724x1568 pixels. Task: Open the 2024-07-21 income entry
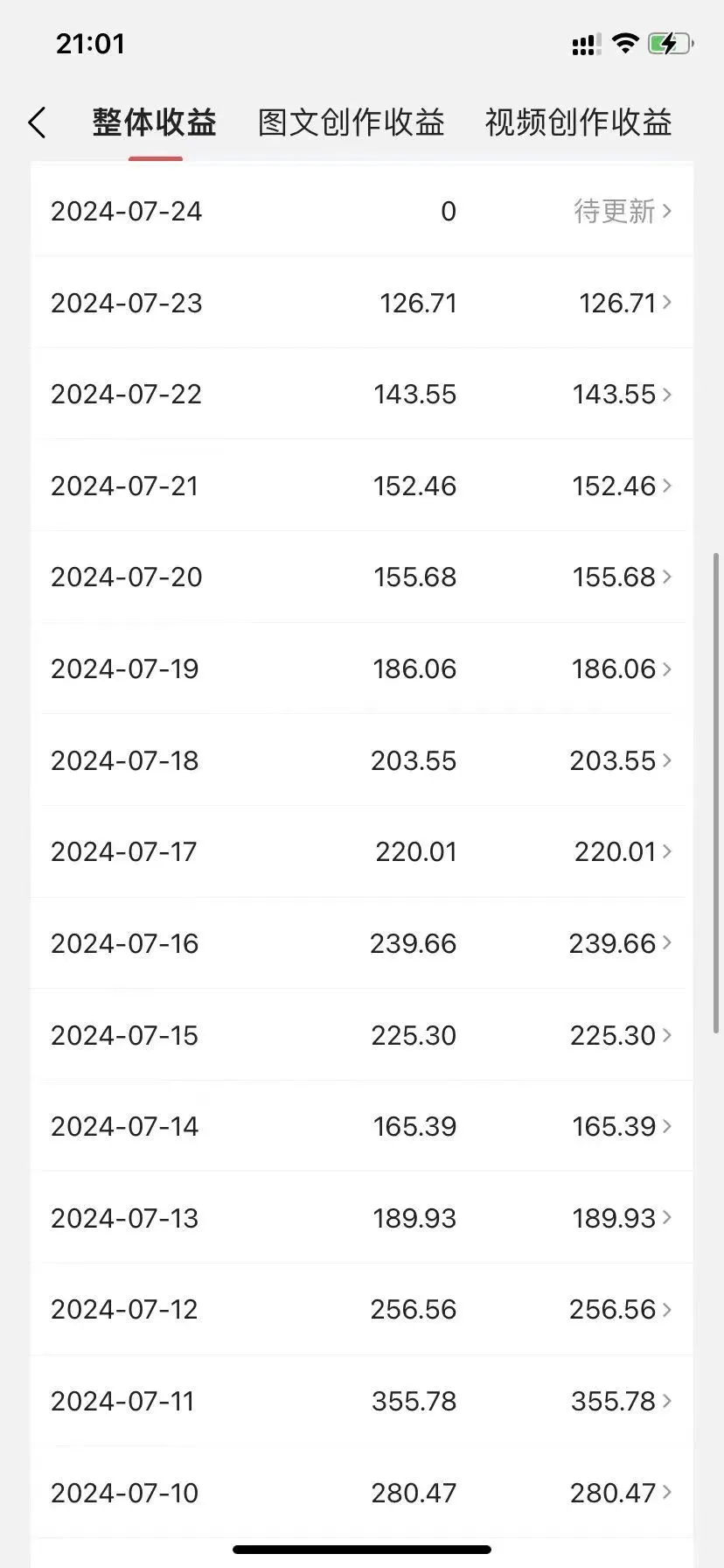[623, 486]
